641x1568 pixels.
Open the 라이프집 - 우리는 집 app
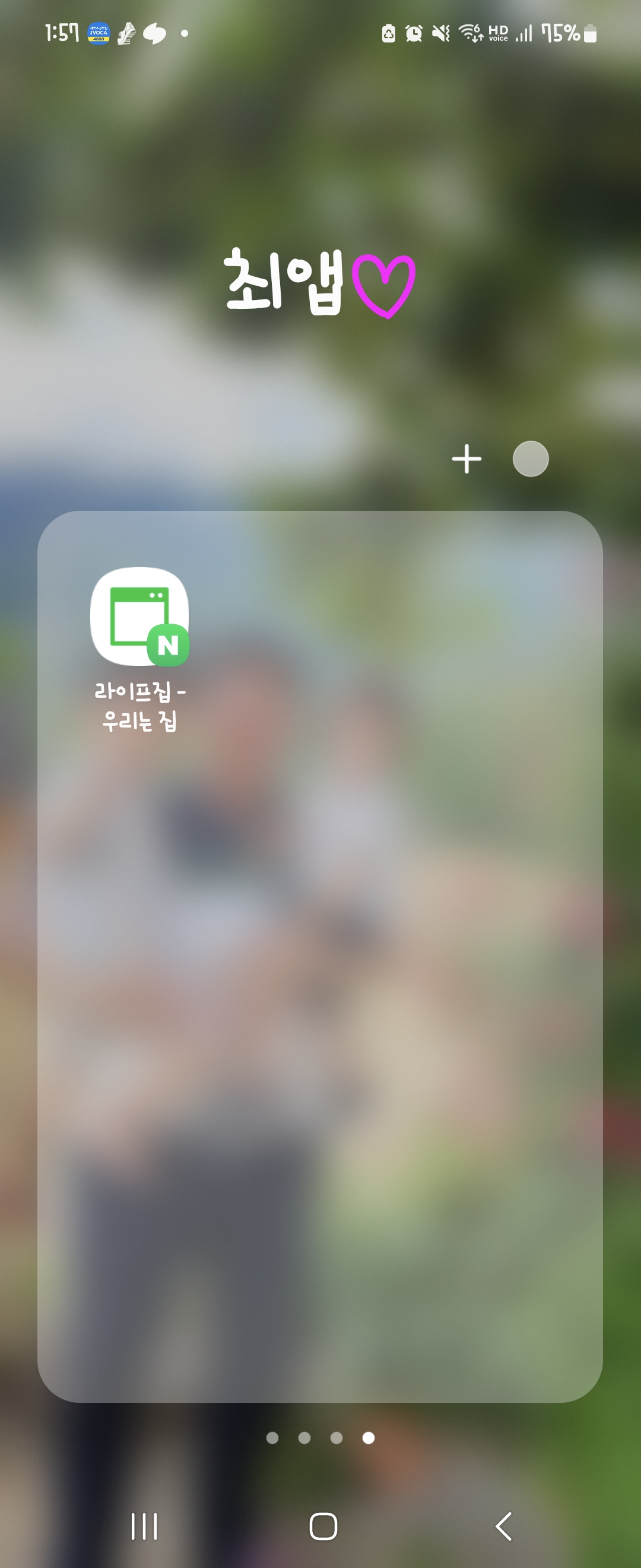(x=139, y=617)
